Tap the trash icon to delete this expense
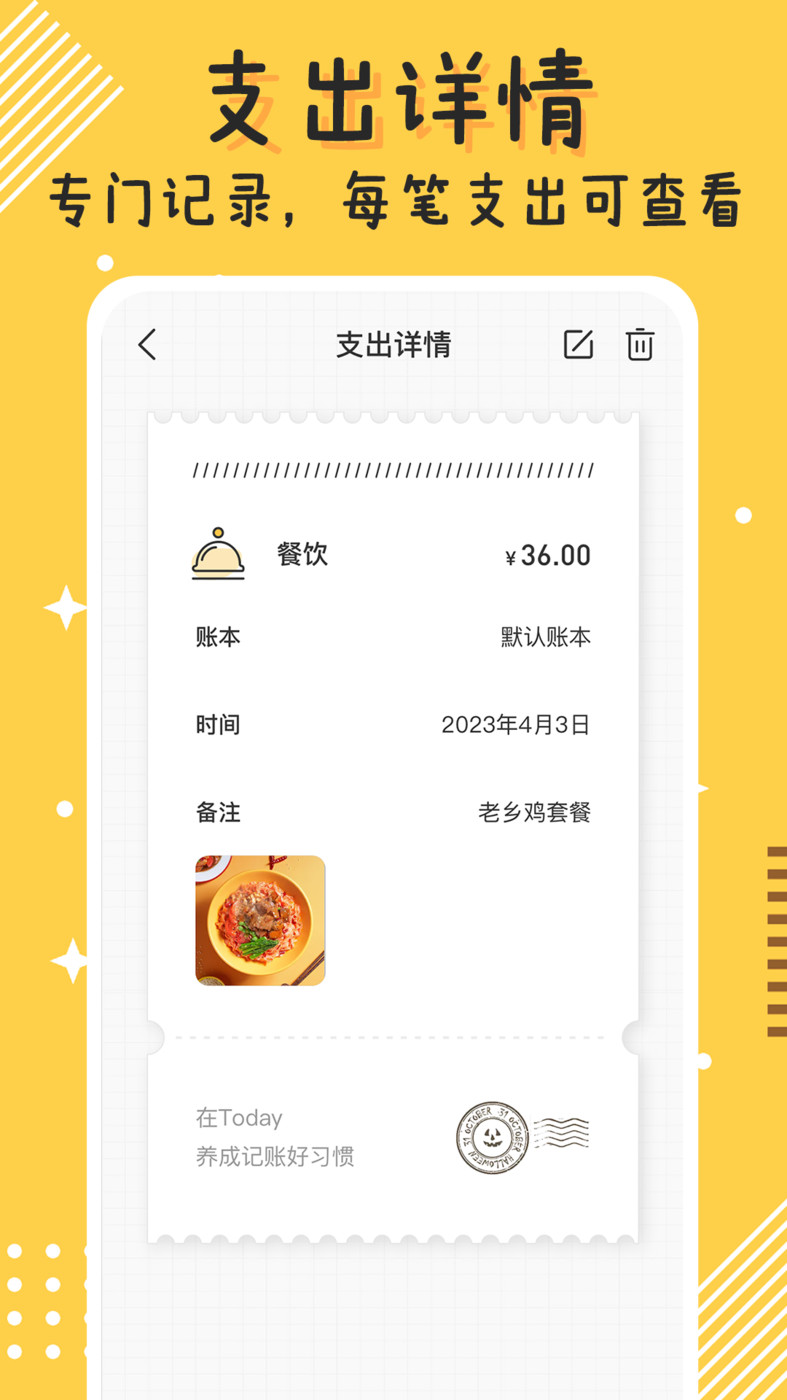Viewport: 787px width, 1400px height. point(640,344)
